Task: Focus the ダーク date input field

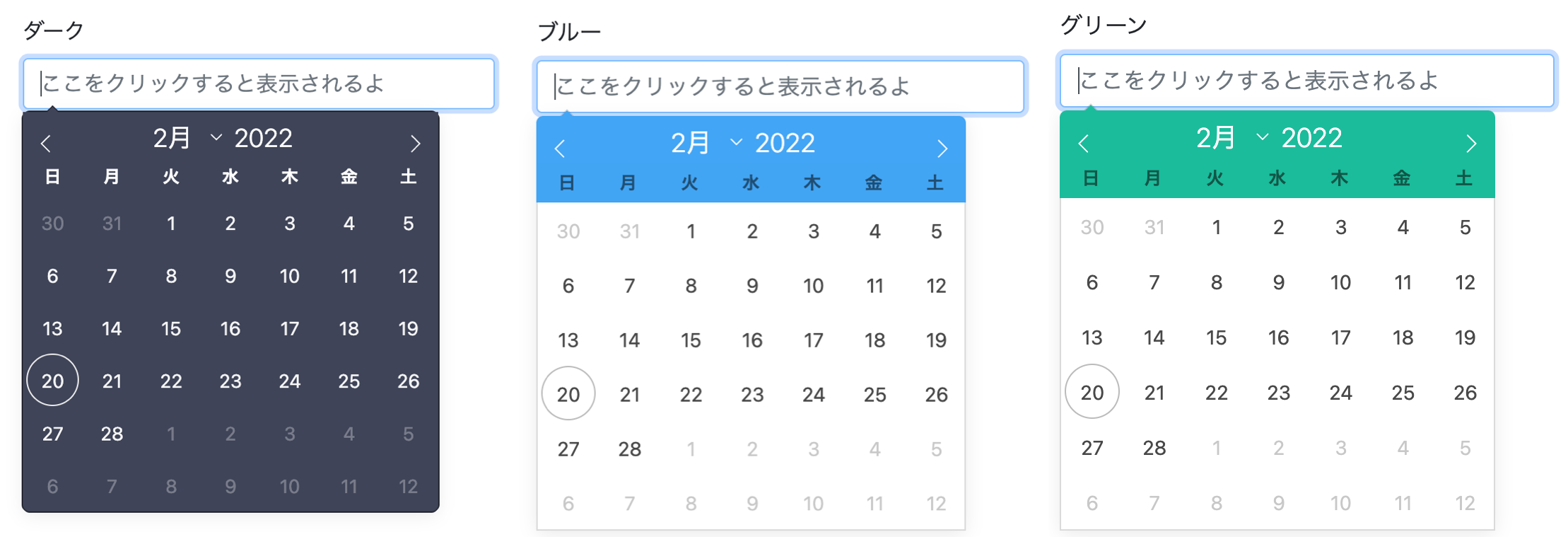Action: [x=259, y=84]
